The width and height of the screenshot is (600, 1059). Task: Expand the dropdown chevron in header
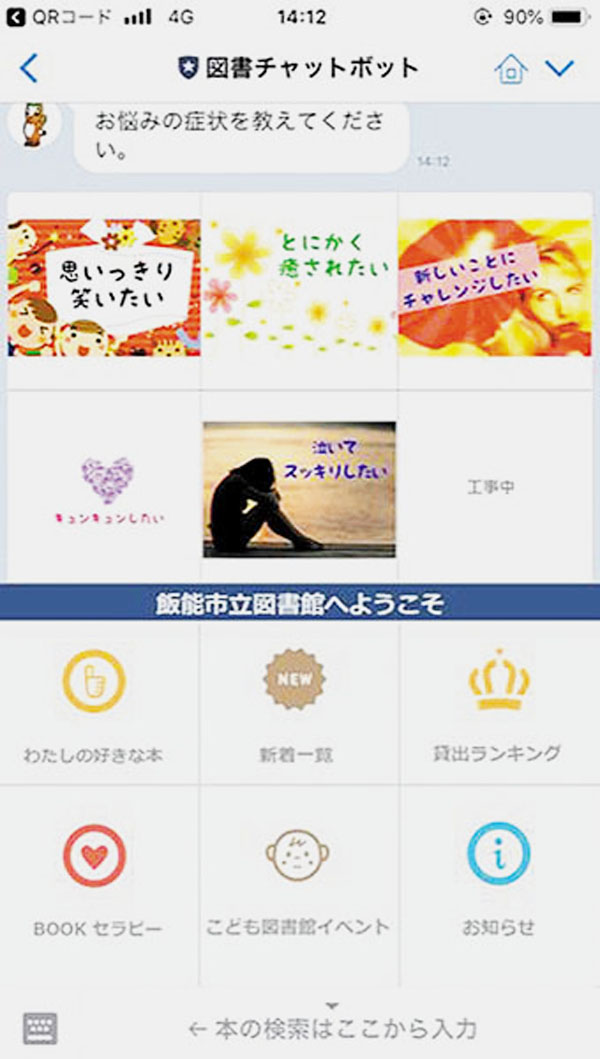(x=559, y=68)
